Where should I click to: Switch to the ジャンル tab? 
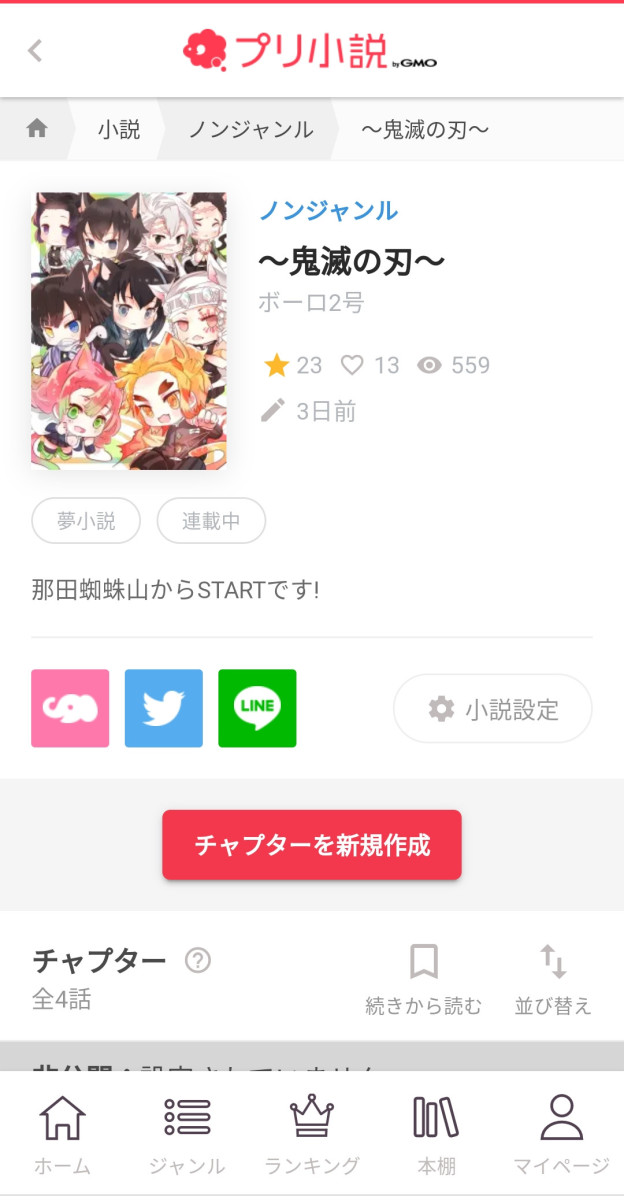187,1135
